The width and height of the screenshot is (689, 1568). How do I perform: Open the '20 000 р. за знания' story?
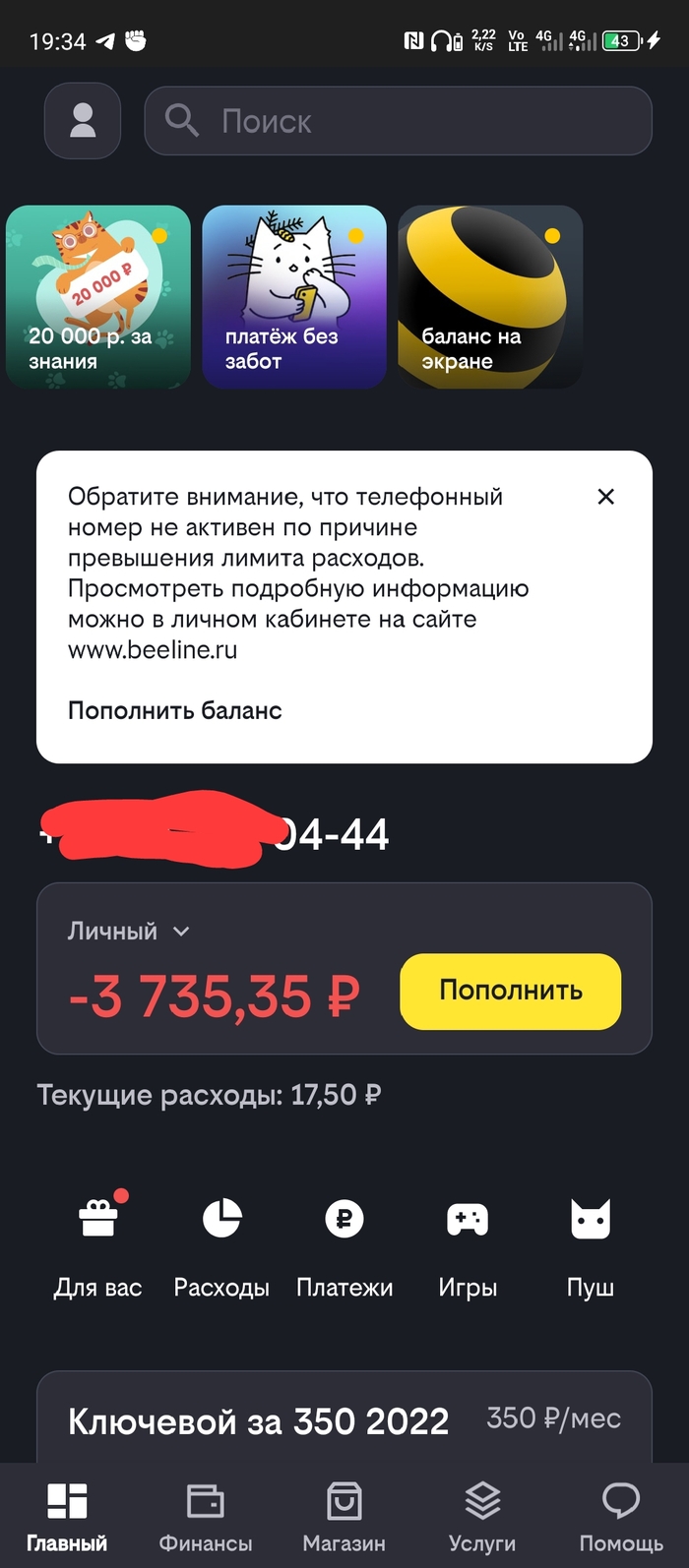click(98, 296)
